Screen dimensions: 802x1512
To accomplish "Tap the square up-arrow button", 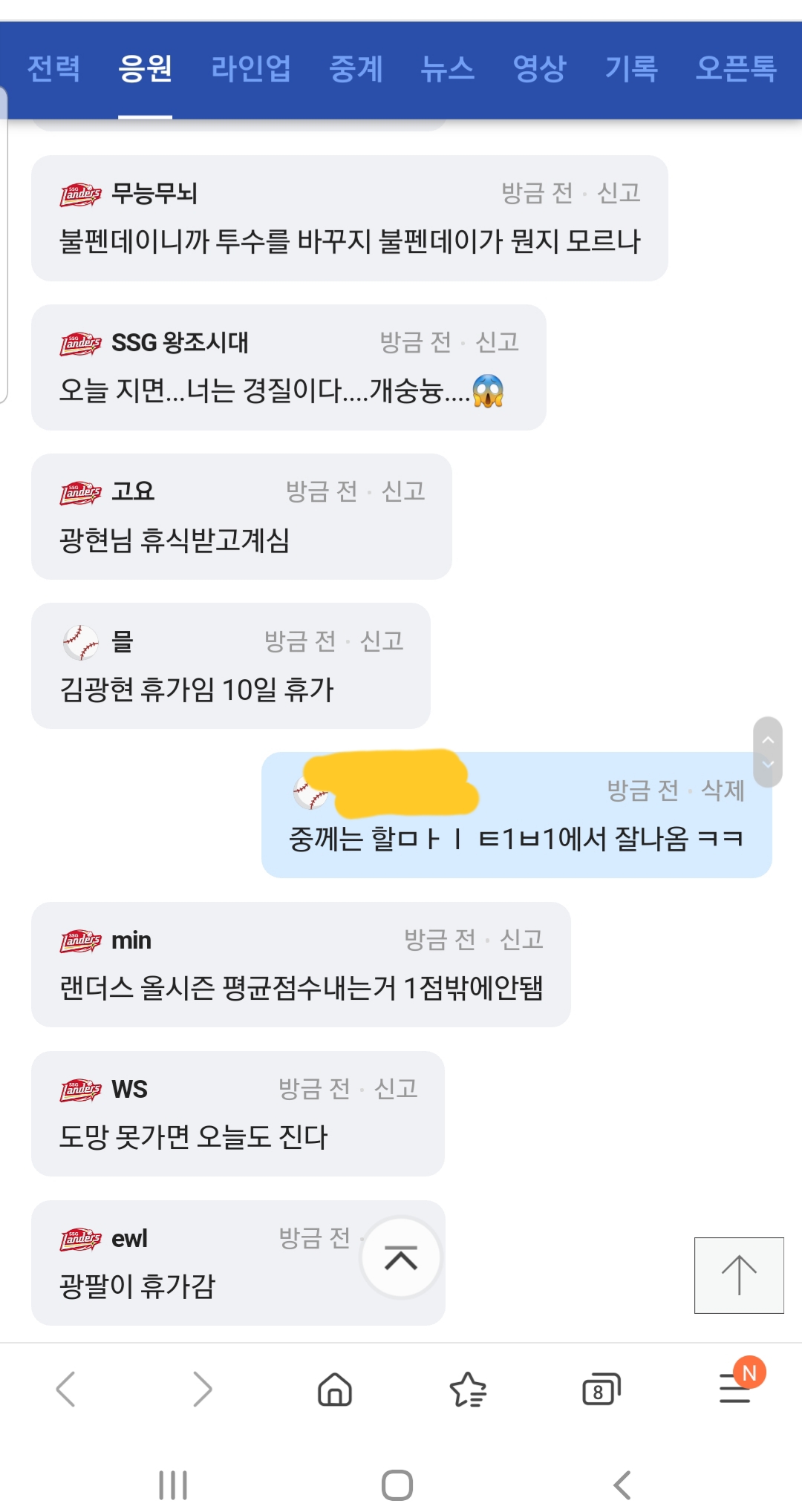I will [739, 1275].
